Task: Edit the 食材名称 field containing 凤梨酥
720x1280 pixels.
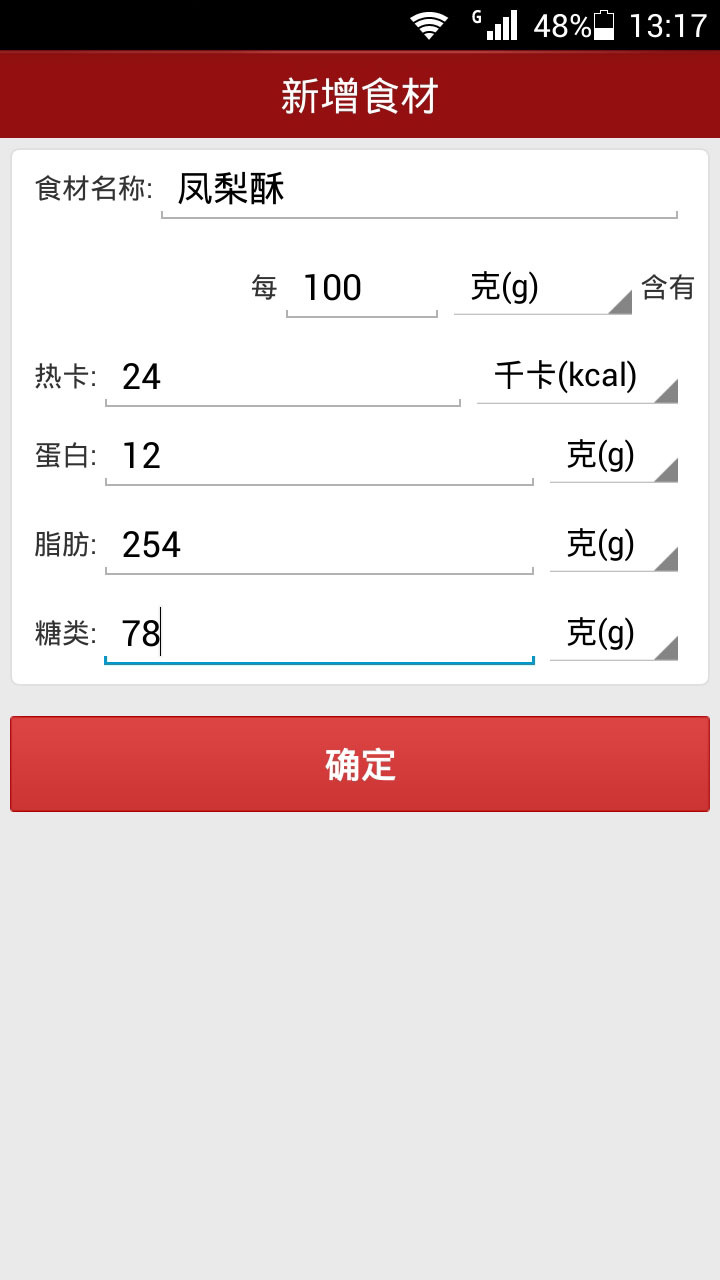Action: tap(419, 188)
